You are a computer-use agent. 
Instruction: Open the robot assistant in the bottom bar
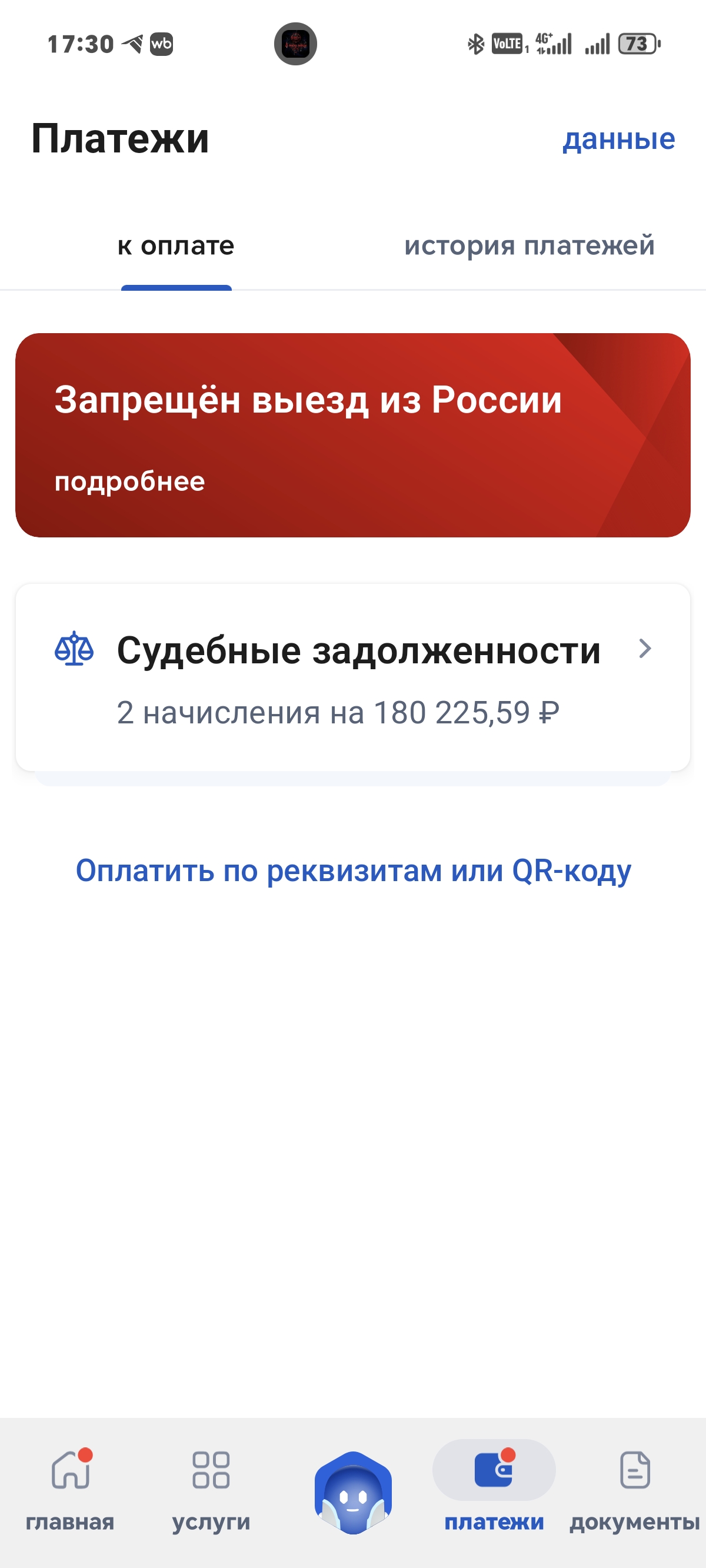[353, 1493]
